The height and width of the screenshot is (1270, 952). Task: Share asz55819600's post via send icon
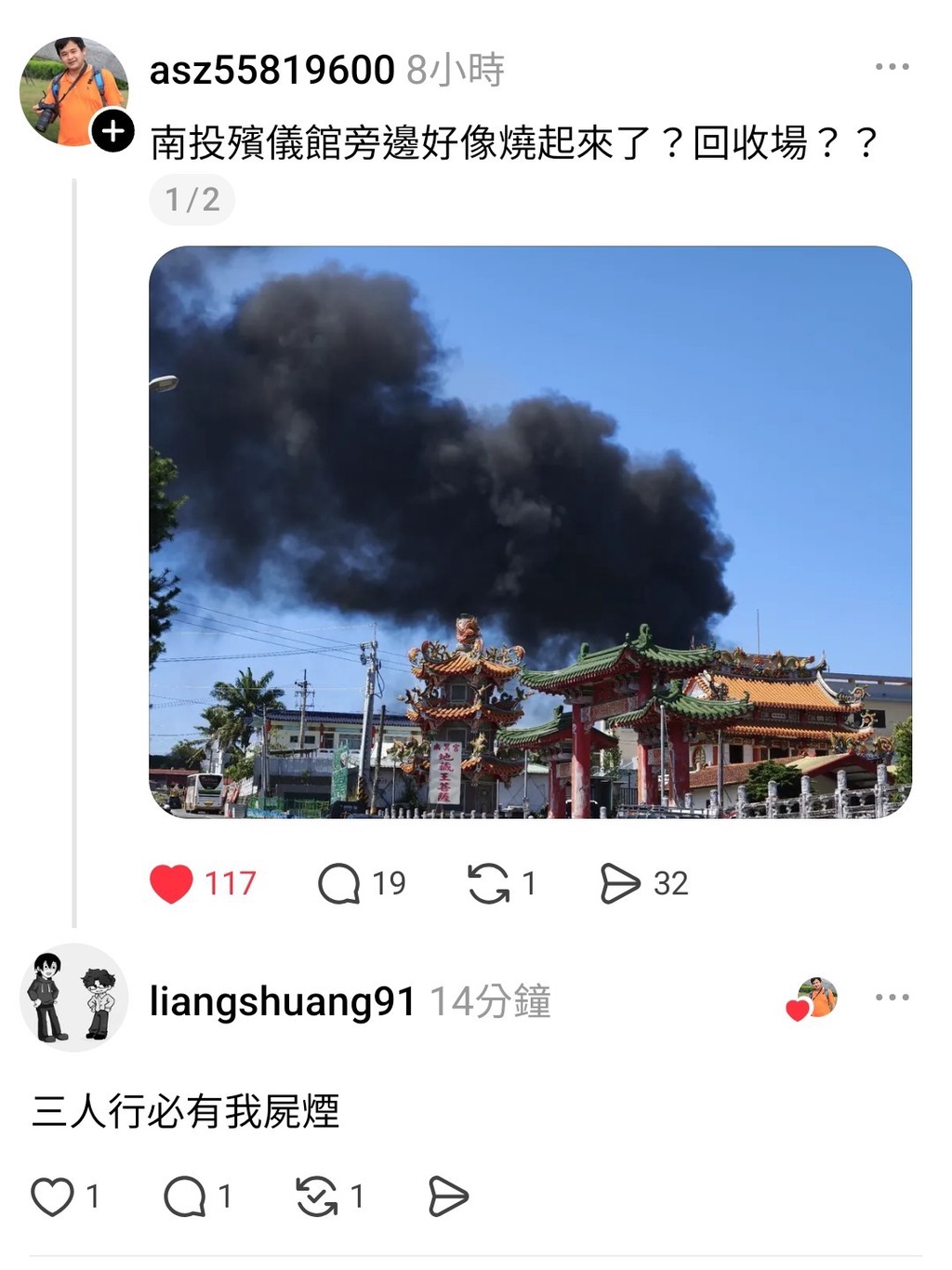620,883
